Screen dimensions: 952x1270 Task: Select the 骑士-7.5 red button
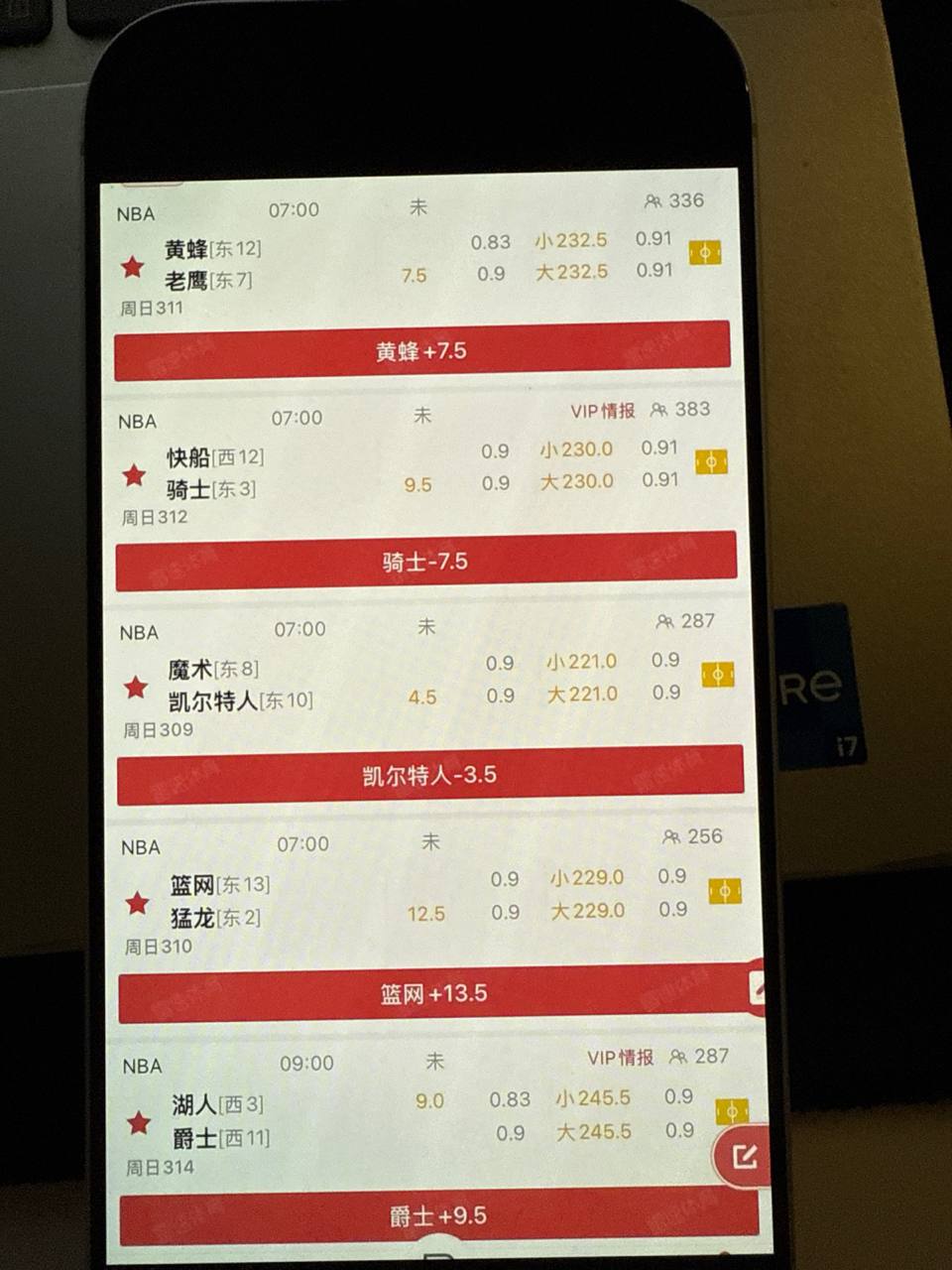[x=424, y=562]
